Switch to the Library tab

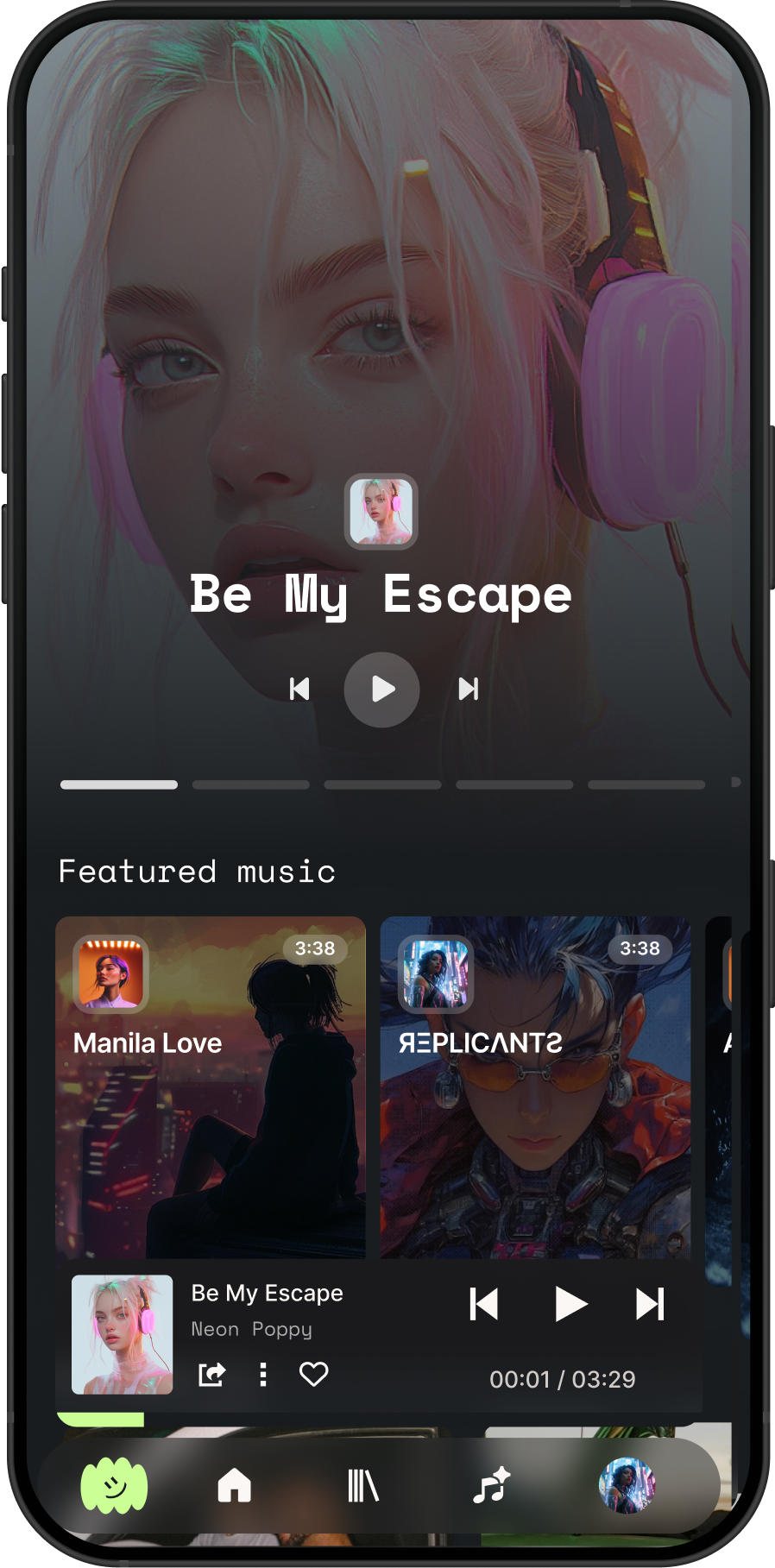pyautogui.click(x=362, y=1485)
